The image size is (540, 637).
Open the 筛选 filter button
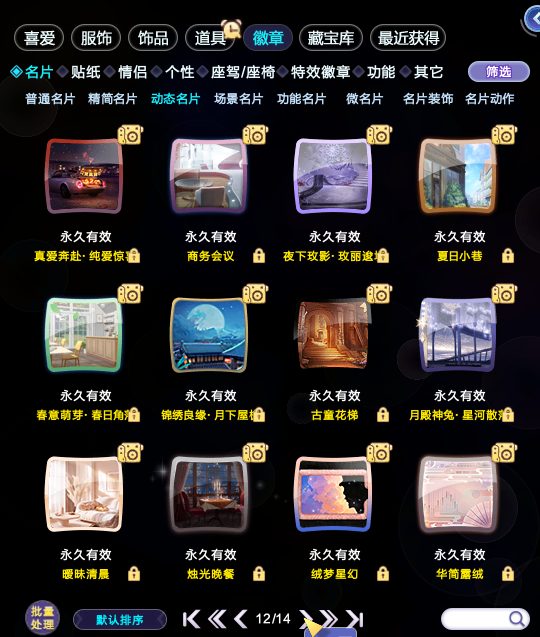499,72
